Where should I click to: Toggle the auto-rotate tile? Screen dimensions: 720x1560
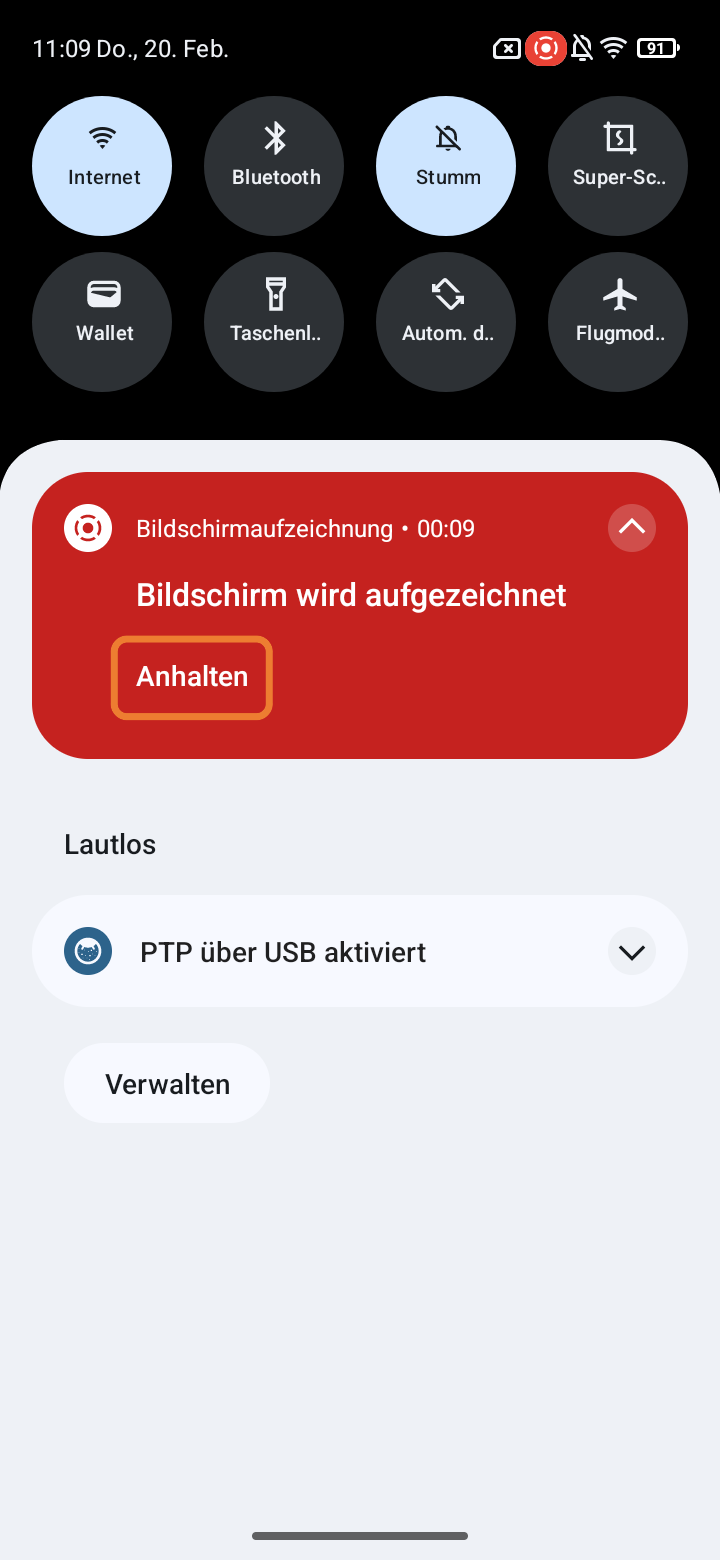446,322
